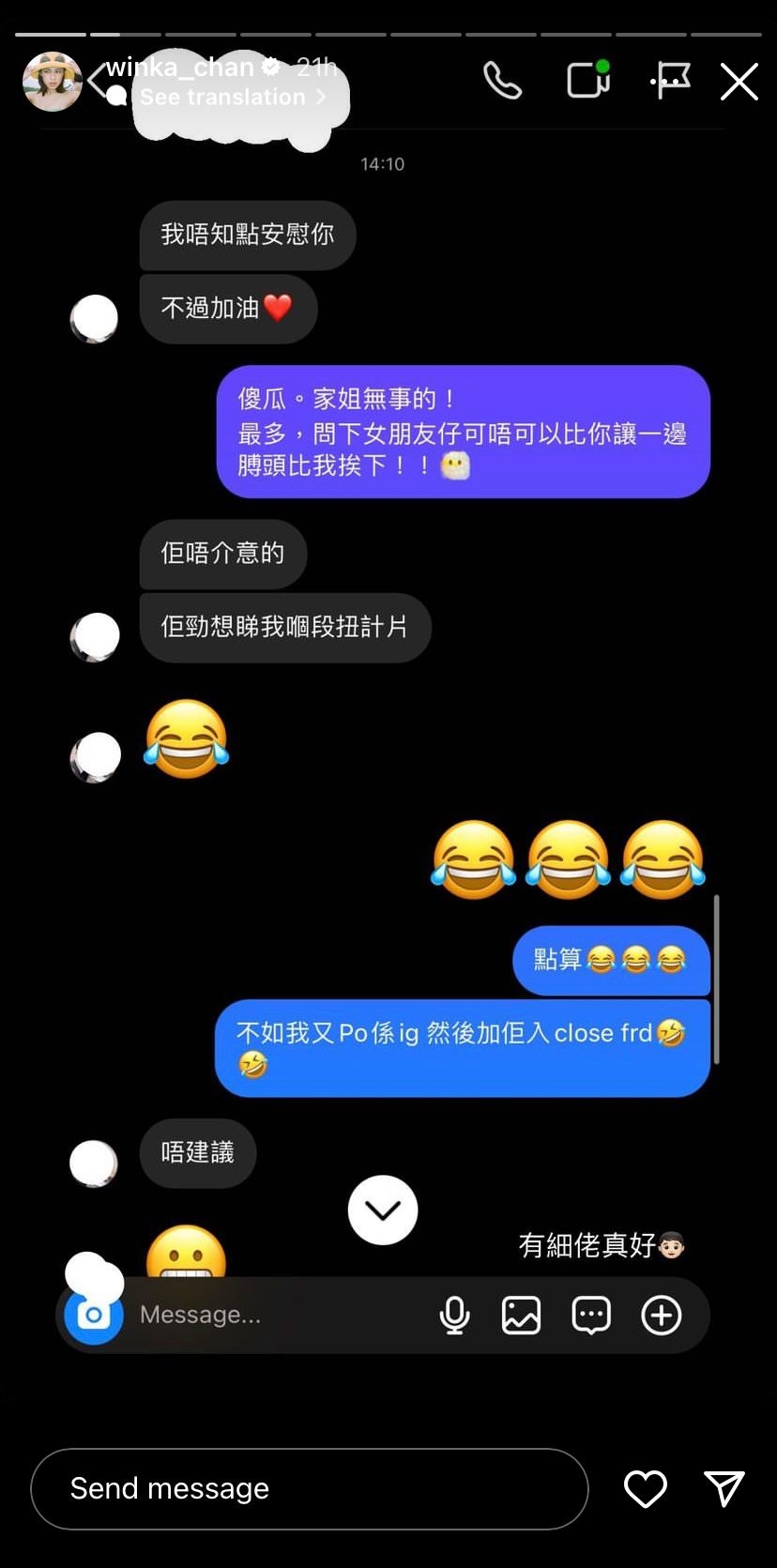Open more attachment options with the plus icon

pos(662,1315)
